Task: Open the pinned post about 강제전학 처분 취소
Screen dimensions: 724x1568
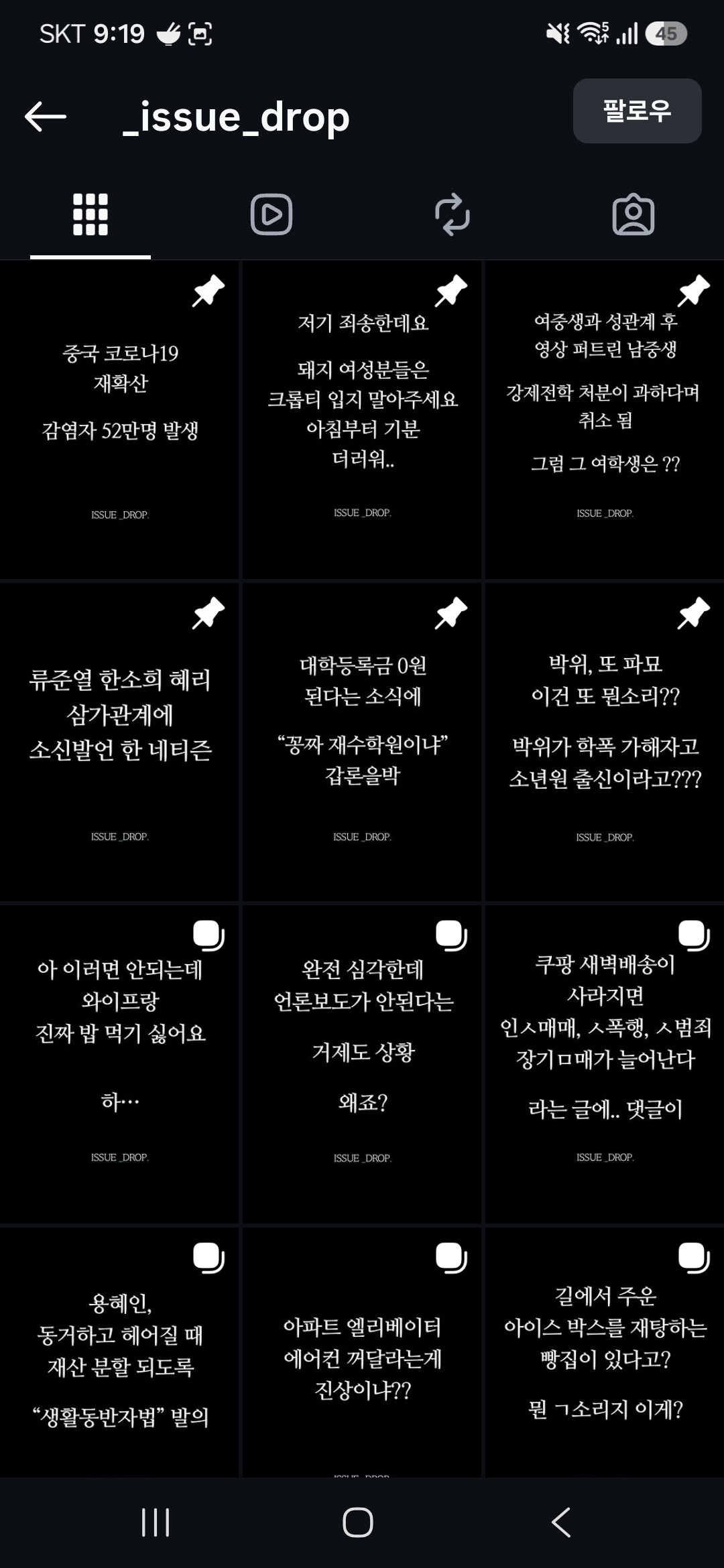Action: pos(605,420)
